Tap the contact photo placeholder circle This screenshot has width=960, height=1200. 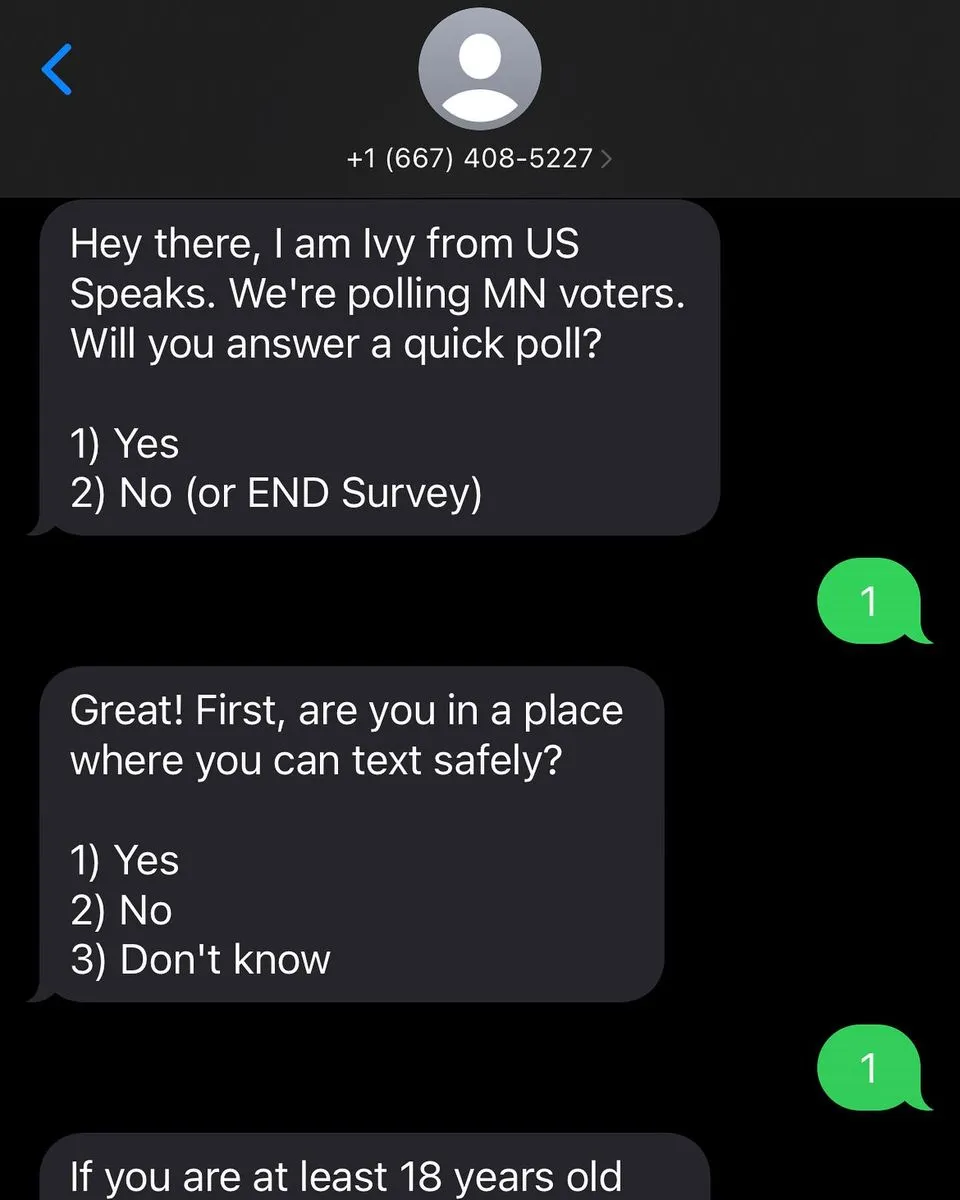pos(480,66)
